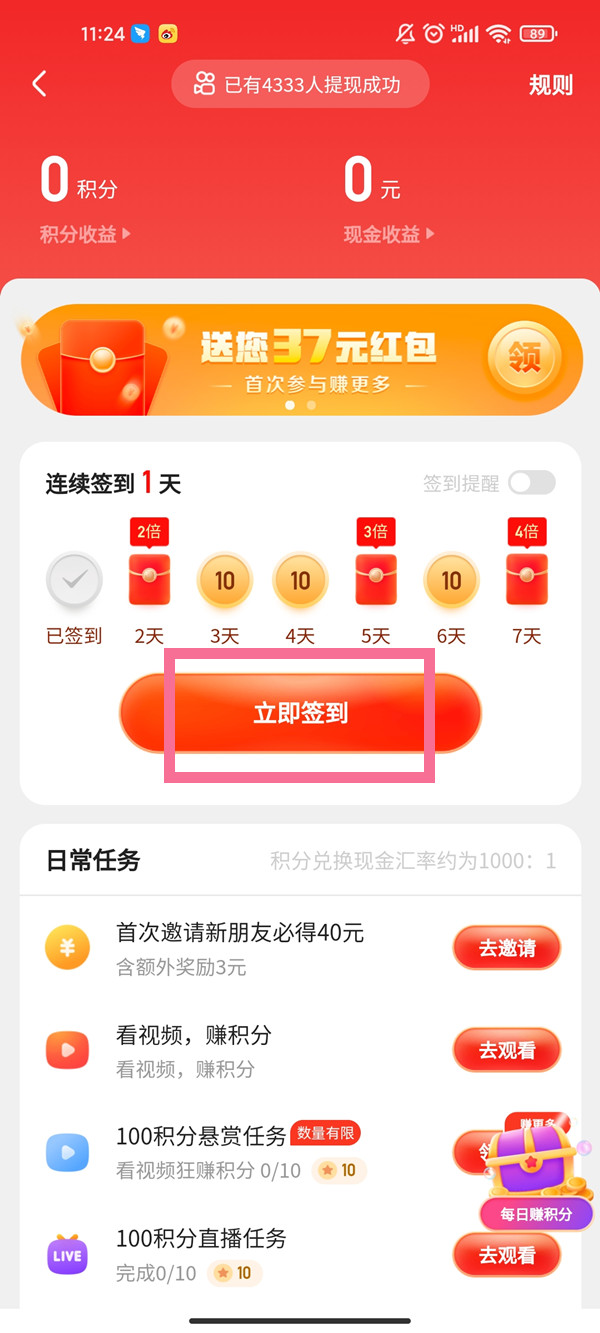
Task: Enable the 签到提醒 reminder switch
Action: (531, 483)
